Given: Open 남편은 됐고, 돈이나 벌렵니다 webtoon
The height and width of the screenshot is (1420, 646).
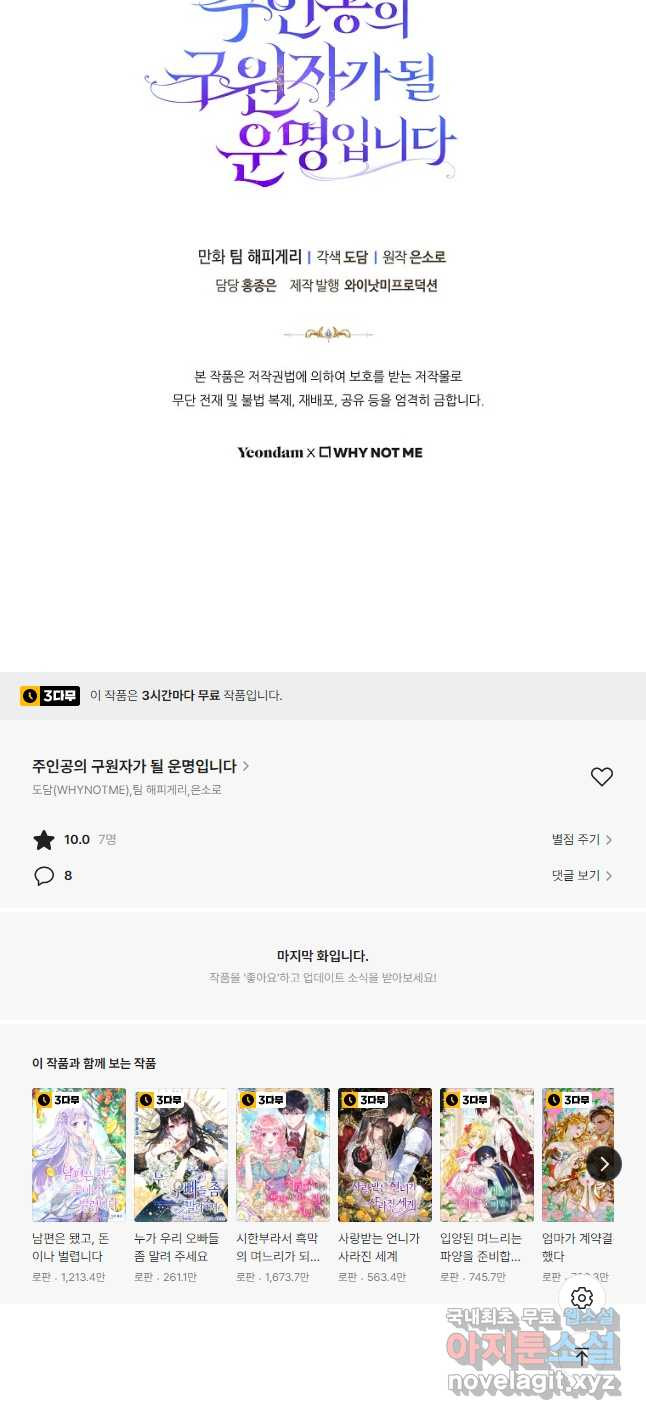Looking at the screenshot, I should [x=79, y=1155].
